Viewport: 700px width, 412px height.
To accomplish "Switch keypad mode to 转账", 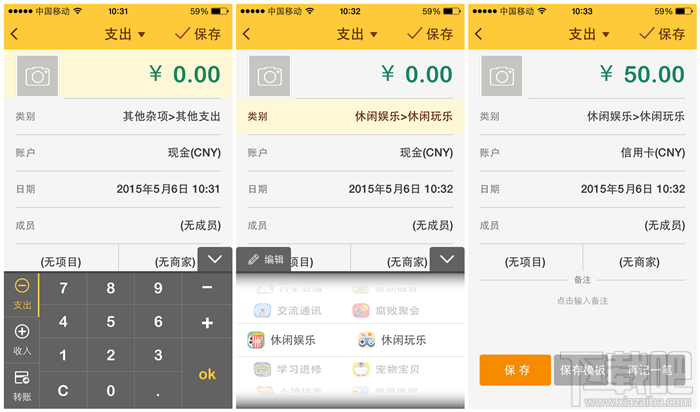I will (22, 386).
